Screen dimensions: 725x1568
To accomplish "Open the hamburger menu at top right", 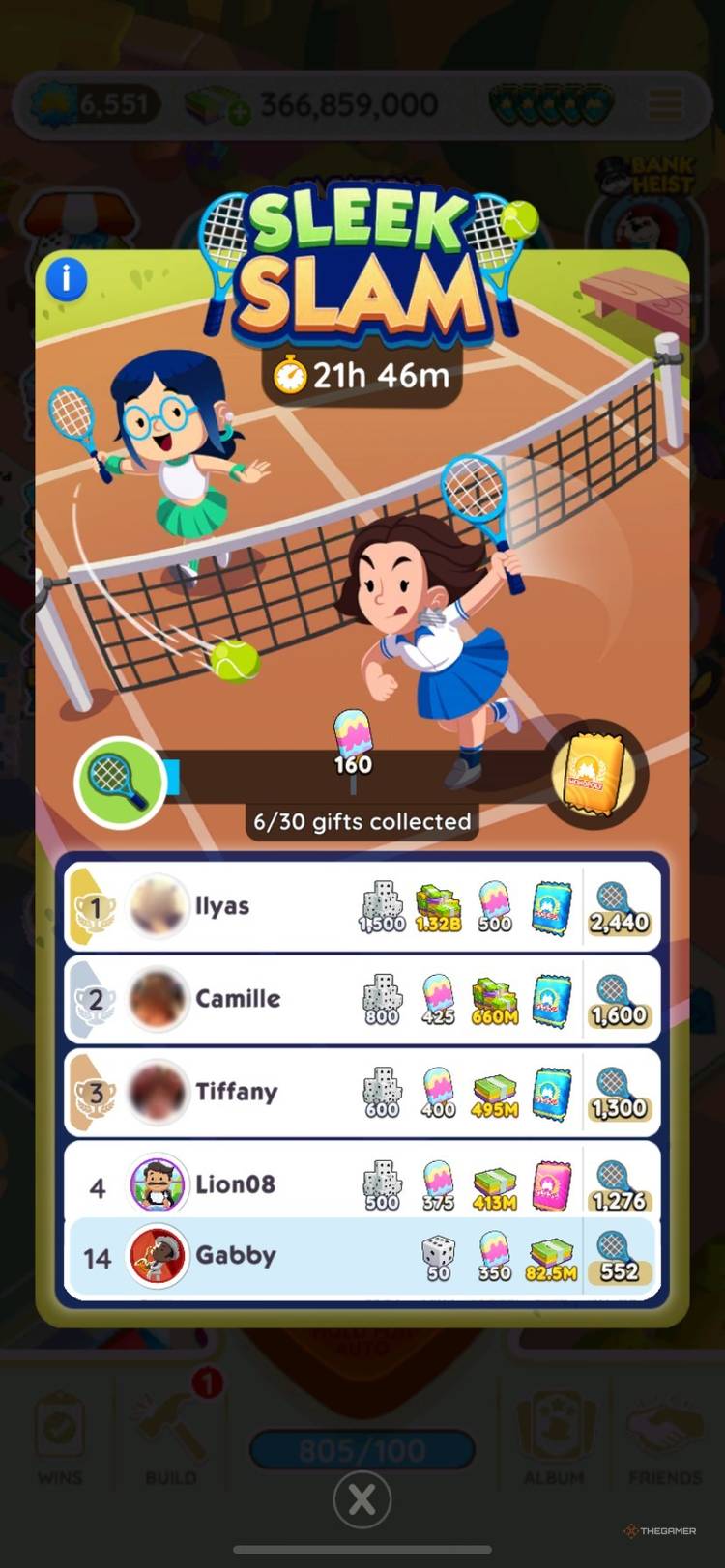I will (665, 106).
